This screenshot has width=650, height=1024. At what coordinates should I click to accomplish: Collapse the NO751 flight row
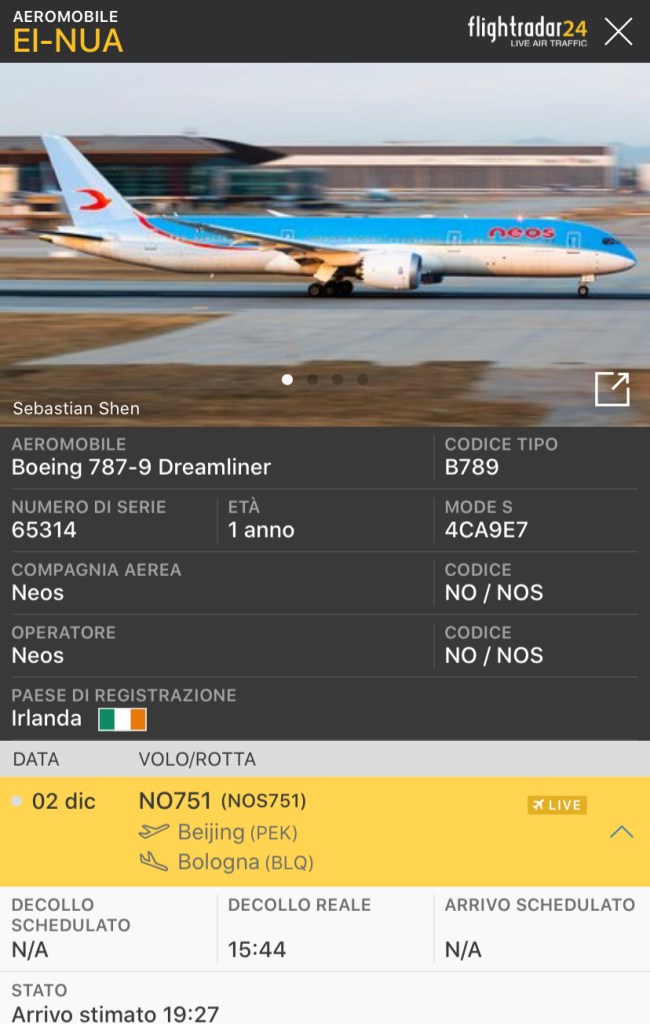point(621,832)
